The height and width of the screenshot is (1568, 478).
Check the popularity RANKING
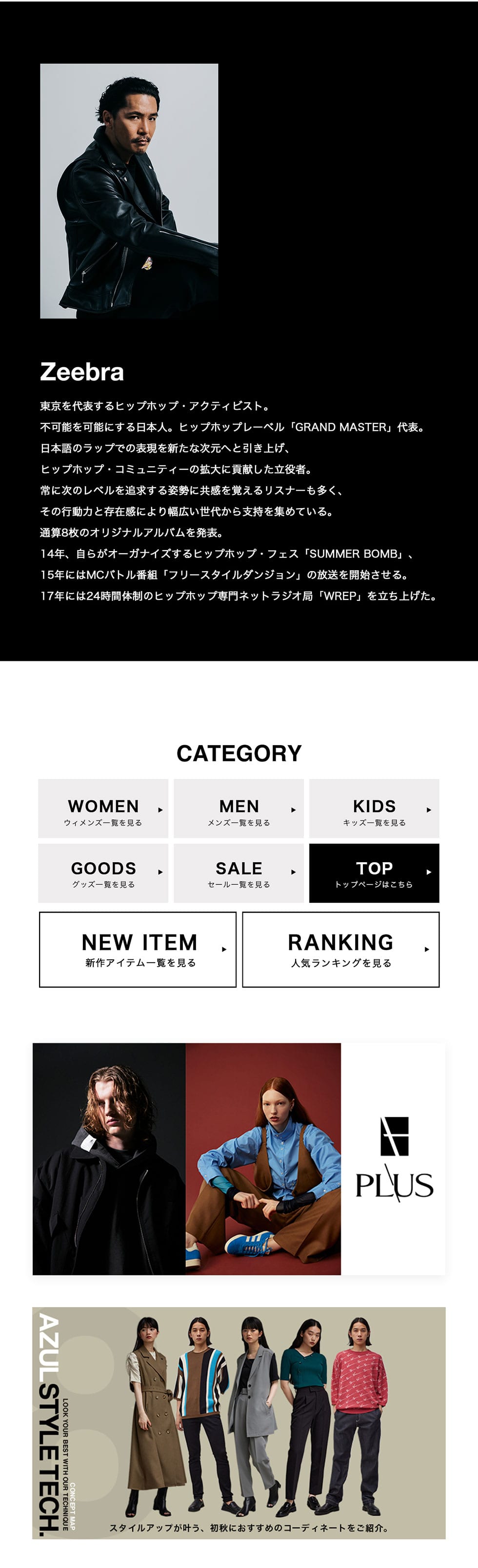[x=340, y=949]
